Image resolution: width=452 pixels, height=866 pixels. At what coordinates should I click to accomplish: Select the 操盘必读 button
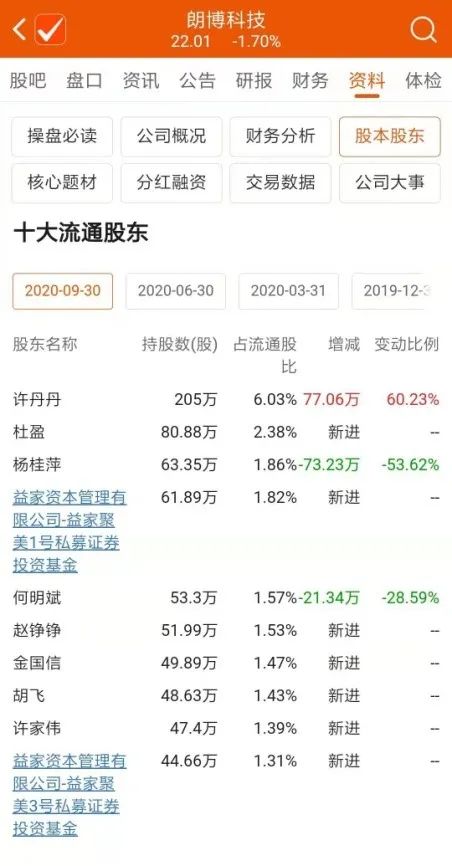62,136
